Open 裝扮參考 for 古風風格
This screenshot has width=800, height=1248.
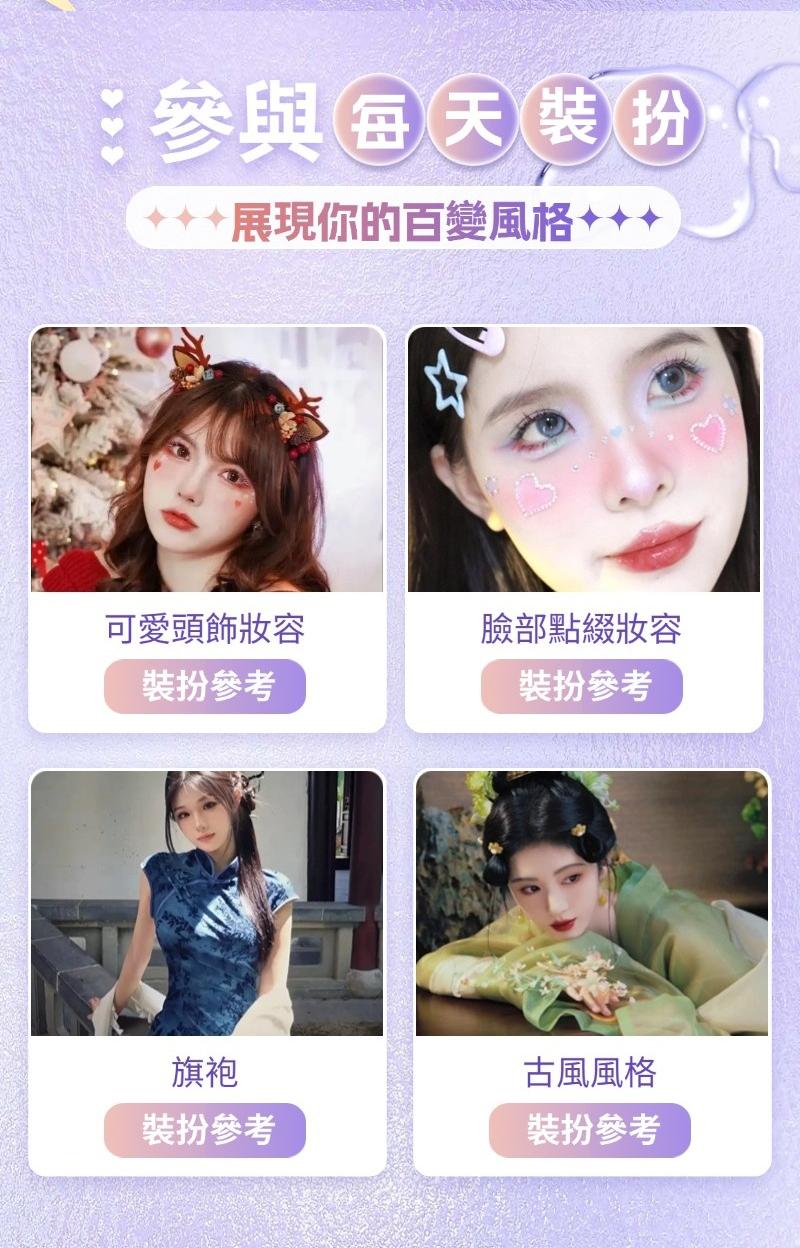(590, 1130)
